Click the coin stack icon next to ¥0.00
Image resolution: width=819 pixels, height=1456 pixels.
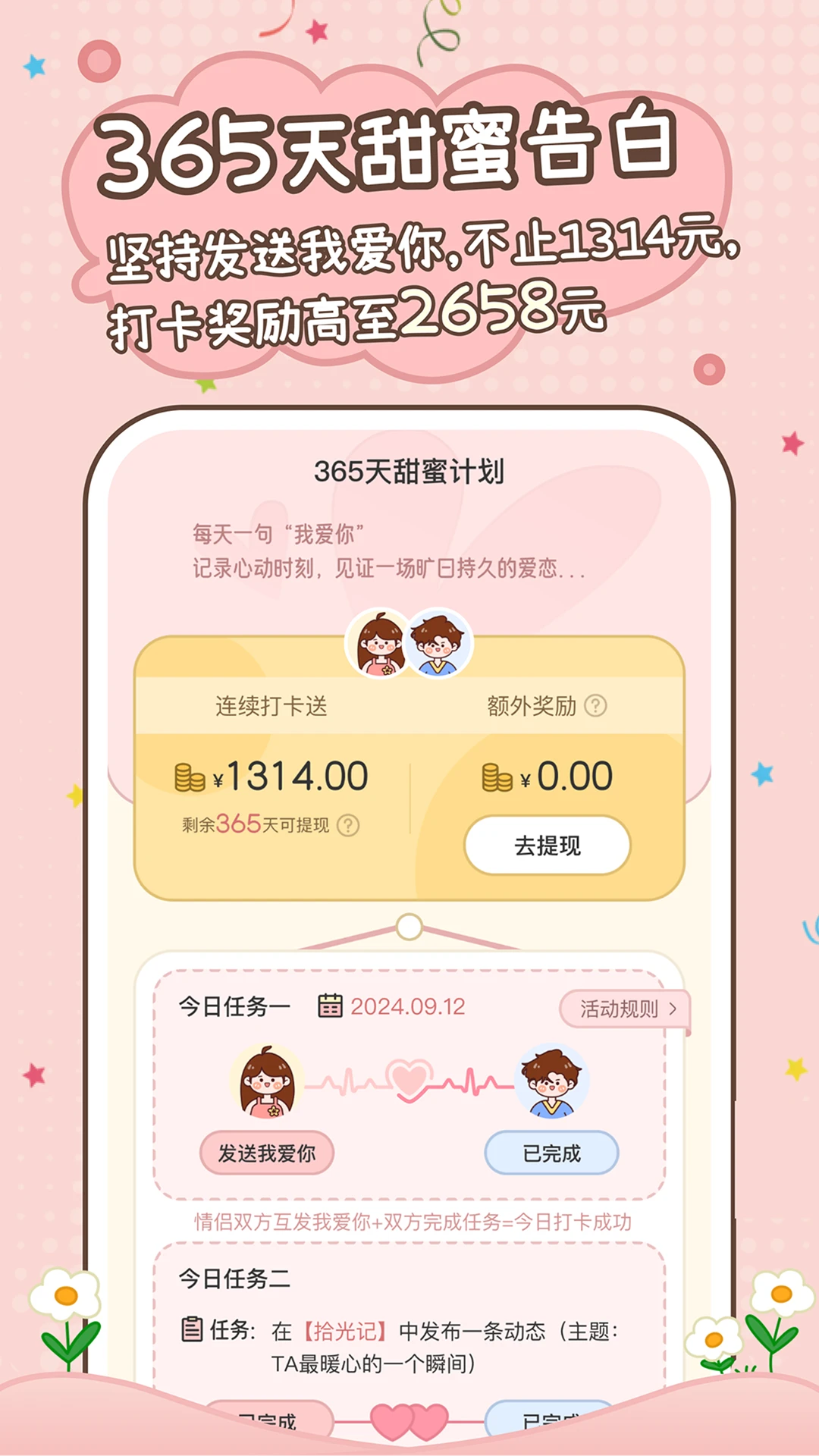pos(498,776)
